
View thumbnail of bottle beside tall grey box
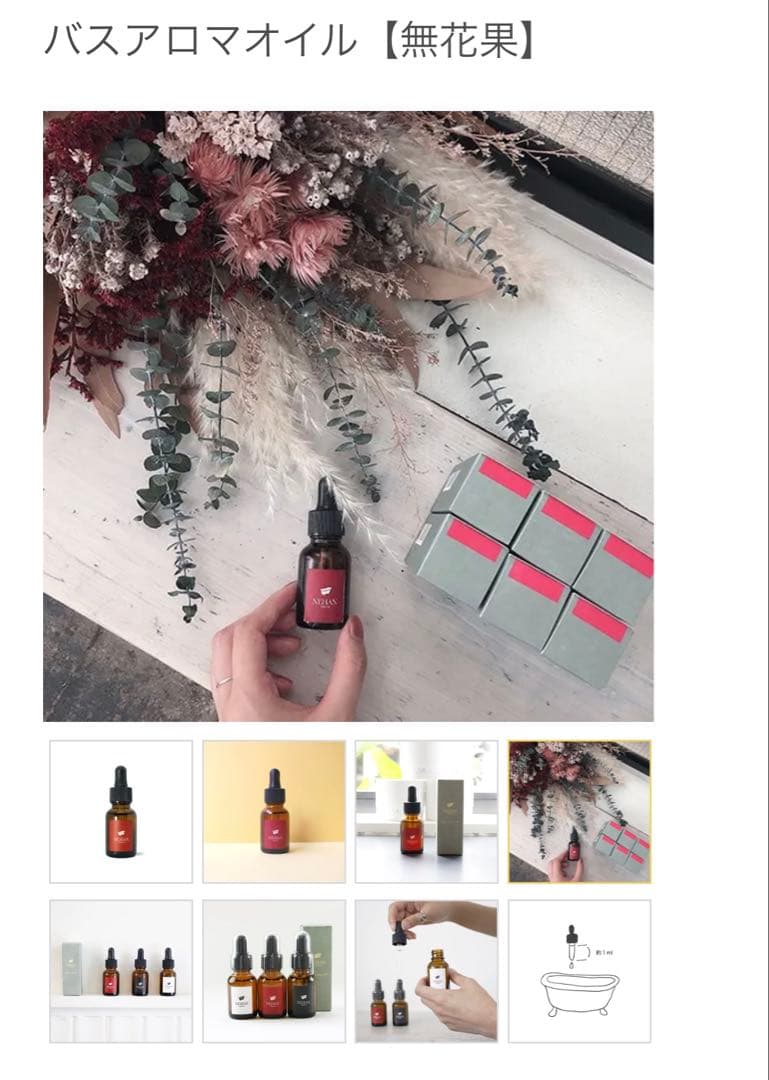[x=426, y=811]
